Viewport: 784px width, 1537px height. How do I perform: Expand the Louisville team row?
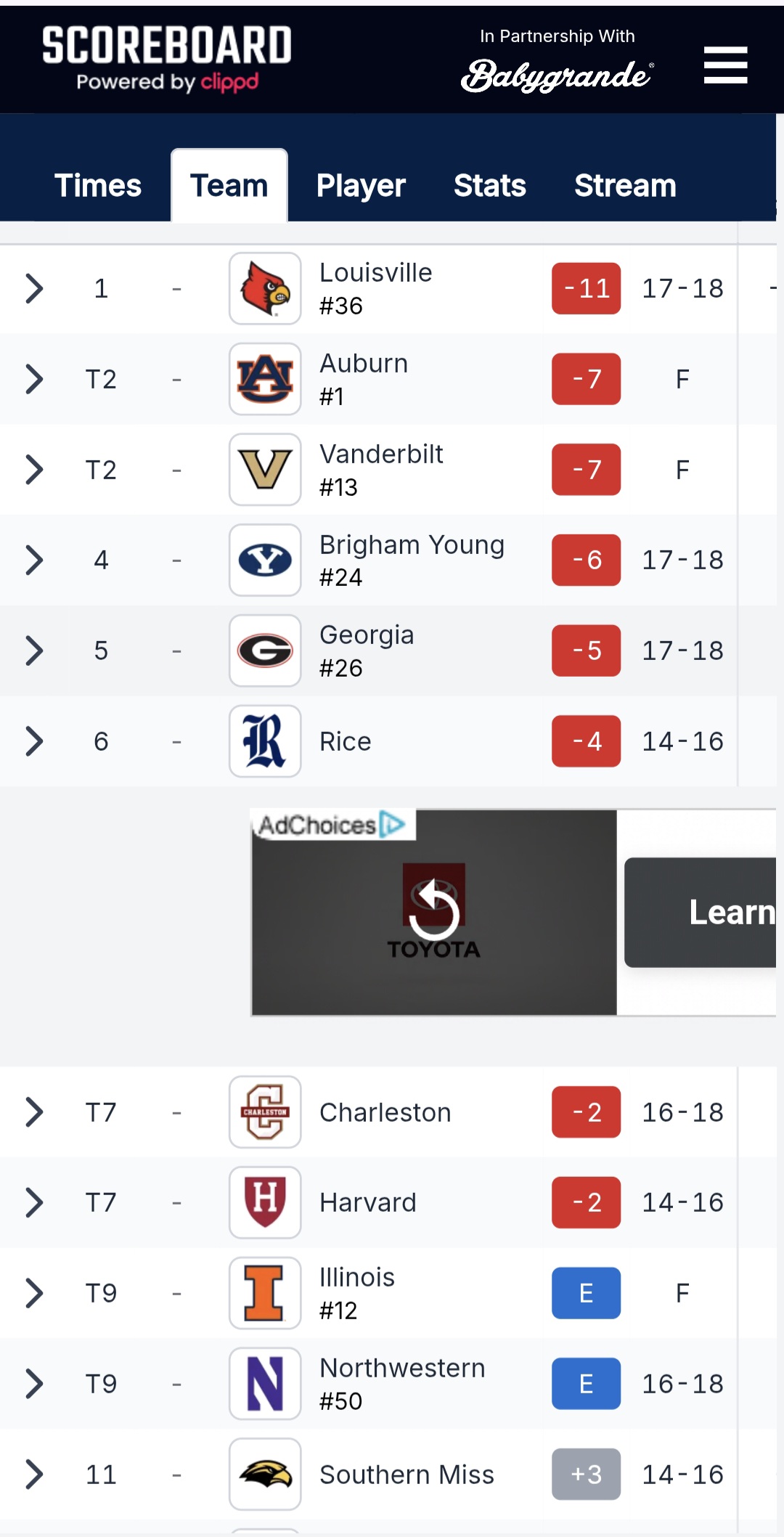pyautogui.click(x=34, y=288)
